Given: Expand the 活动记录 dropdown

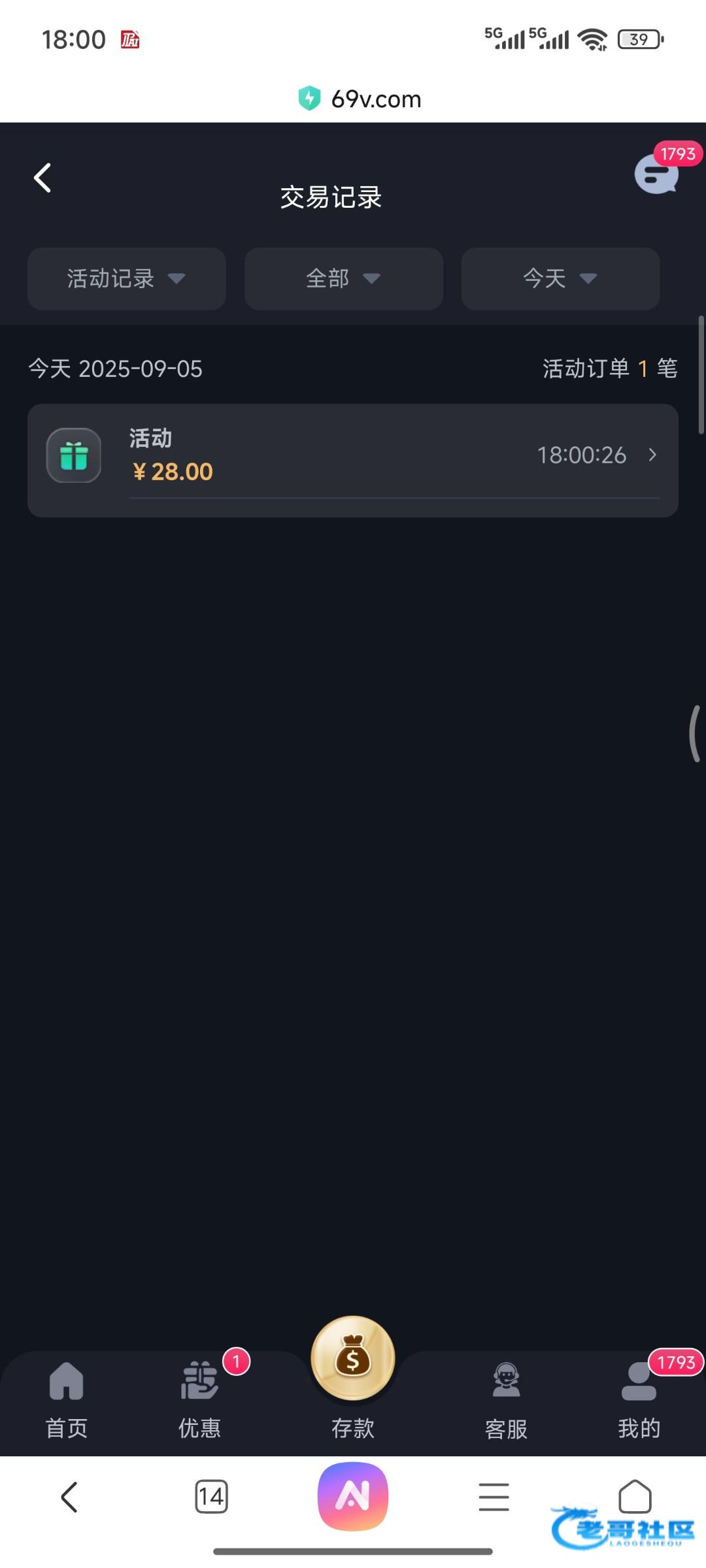Looking at the screenshot, I should (126, 278).
